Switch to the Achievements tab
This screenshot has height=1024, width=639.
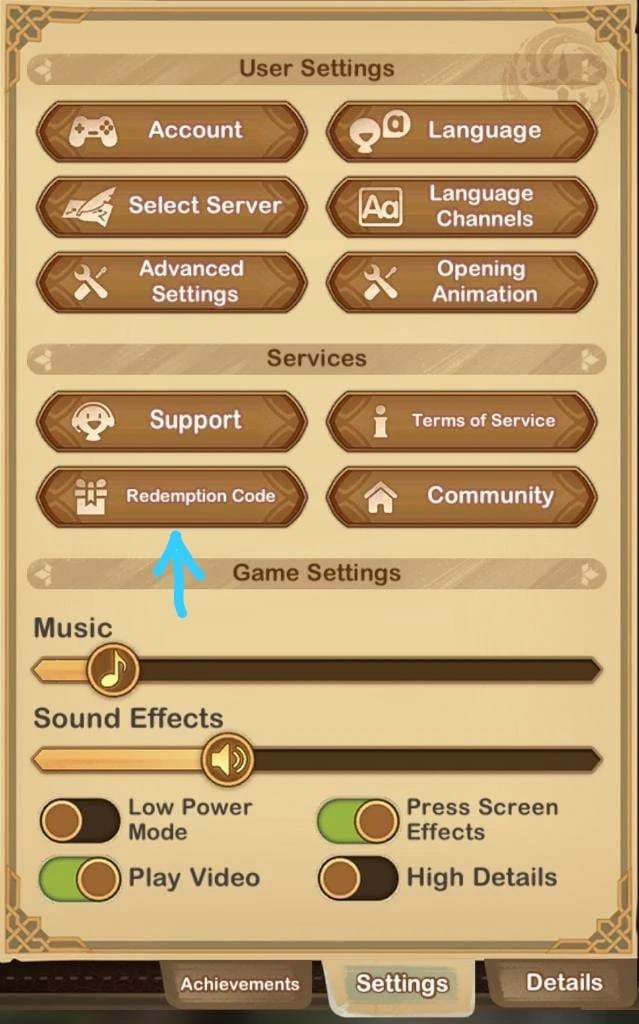click(x=239, y=985)
